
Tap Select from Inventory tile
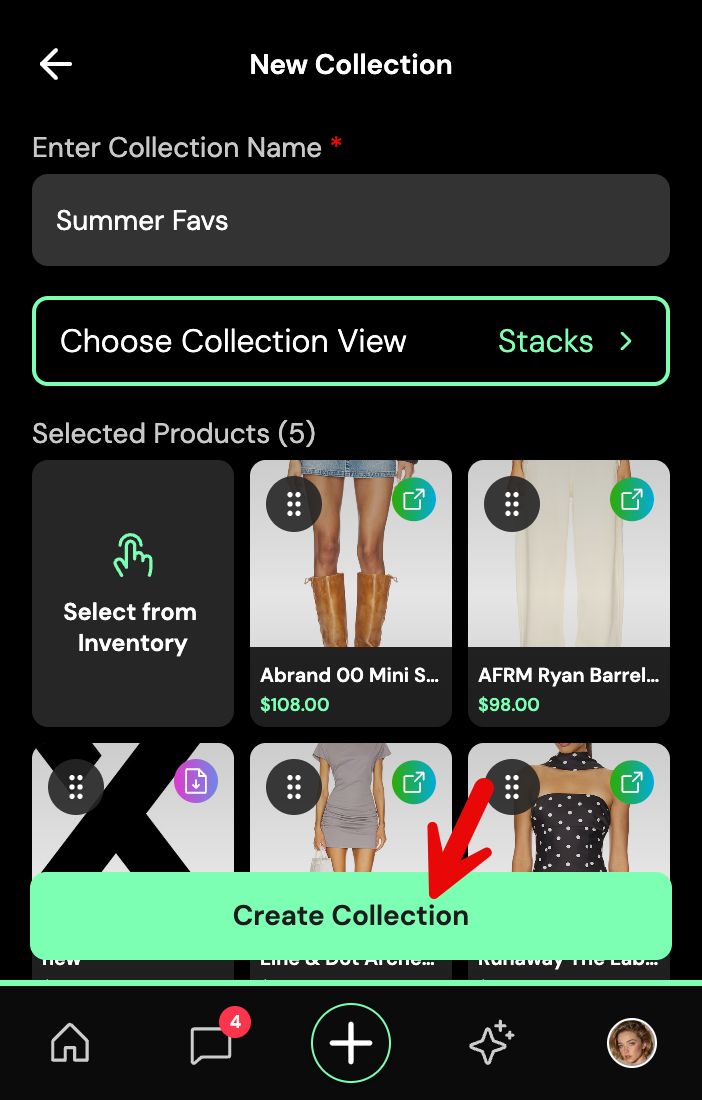click(x=132, y=593)
